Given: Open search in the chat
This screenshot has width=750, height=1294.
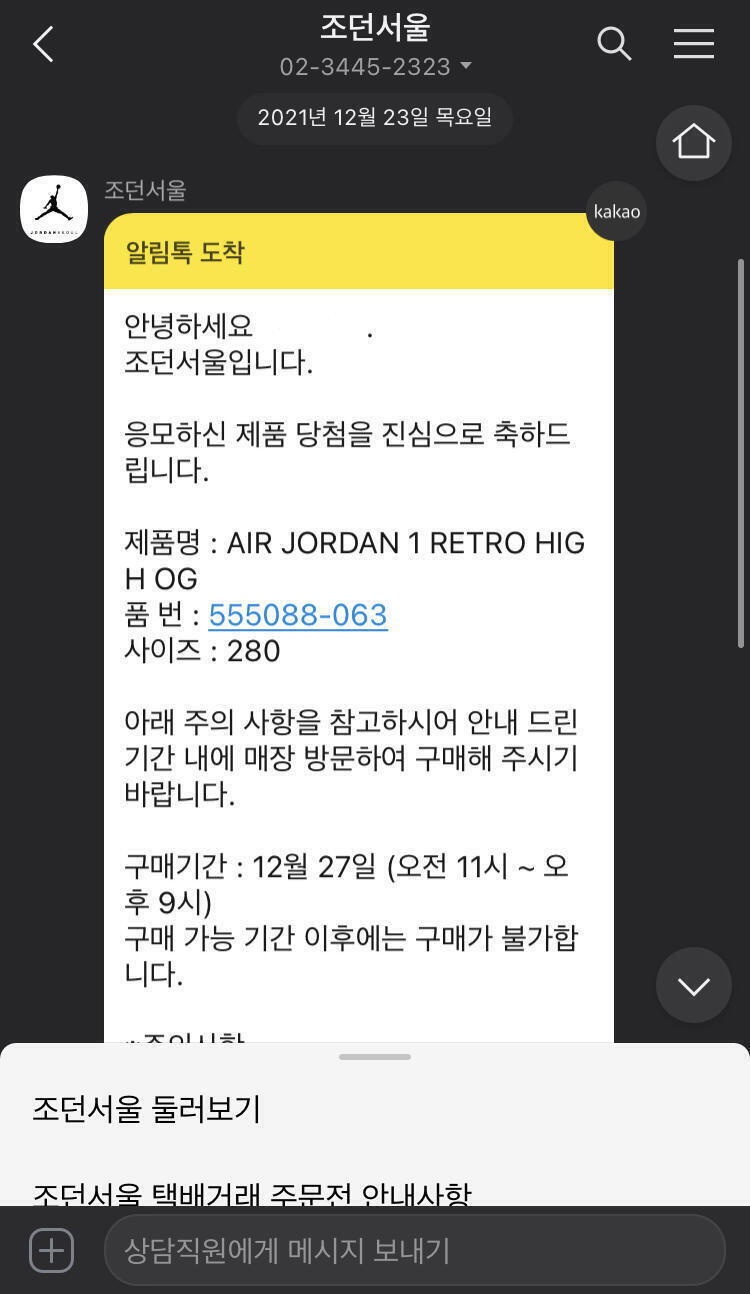Looking at the screenshot, I should pyautogui.click(x=614, y=44).
